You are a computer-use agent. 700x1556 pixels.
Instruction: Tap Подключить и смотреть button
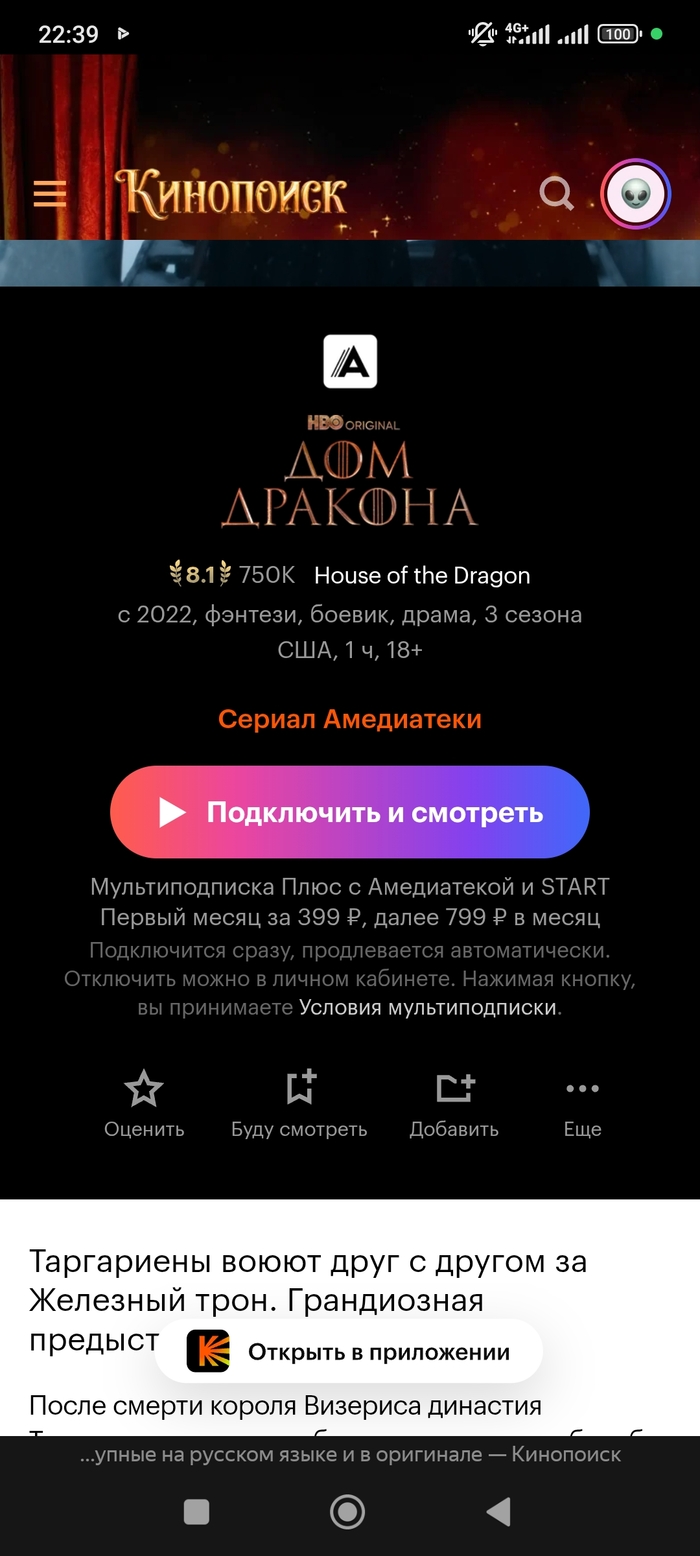[x=350, y=812]
